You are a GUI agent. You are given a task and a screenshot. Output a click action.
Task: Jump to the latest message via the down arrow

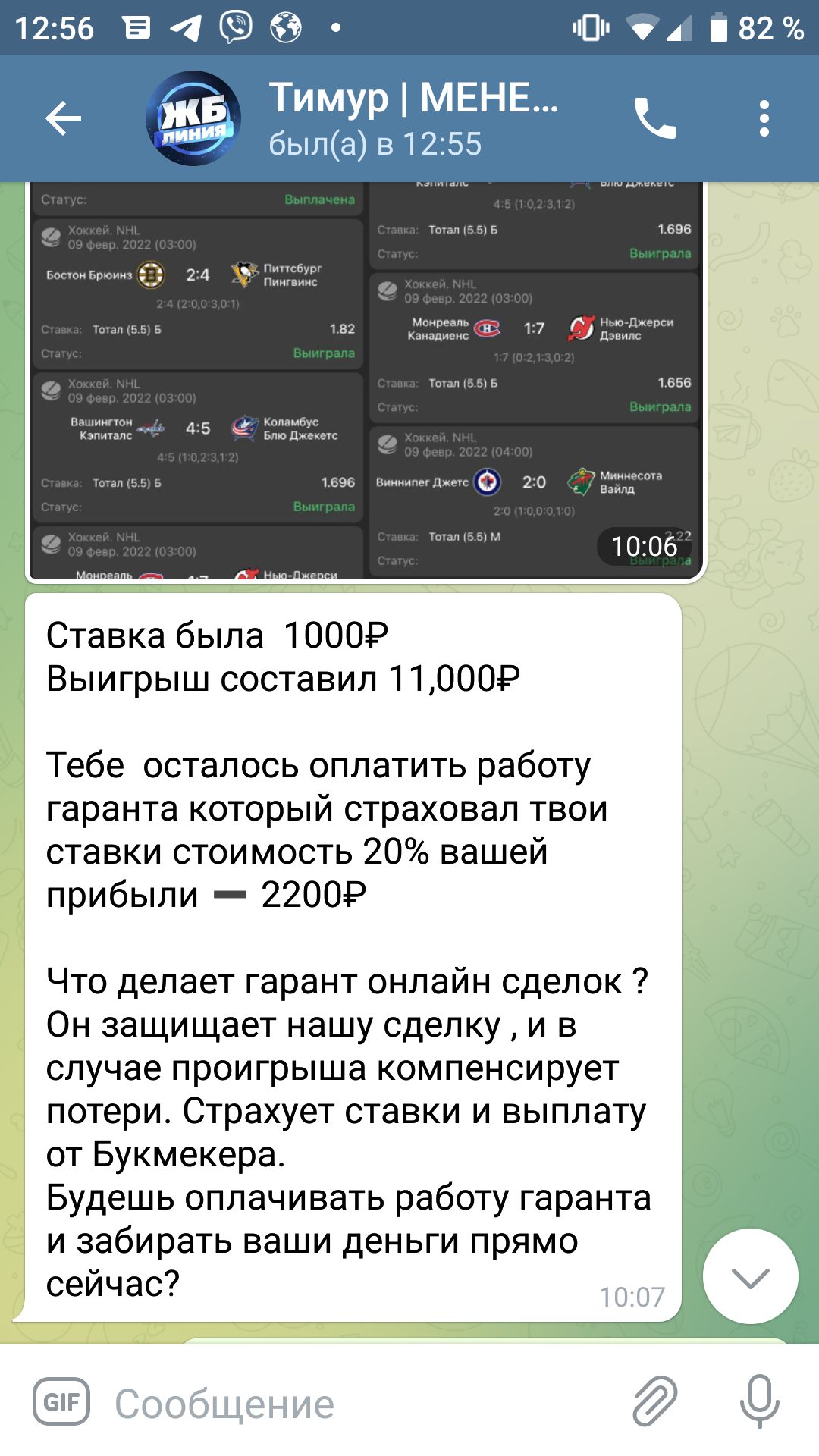tap(750, 1276)
